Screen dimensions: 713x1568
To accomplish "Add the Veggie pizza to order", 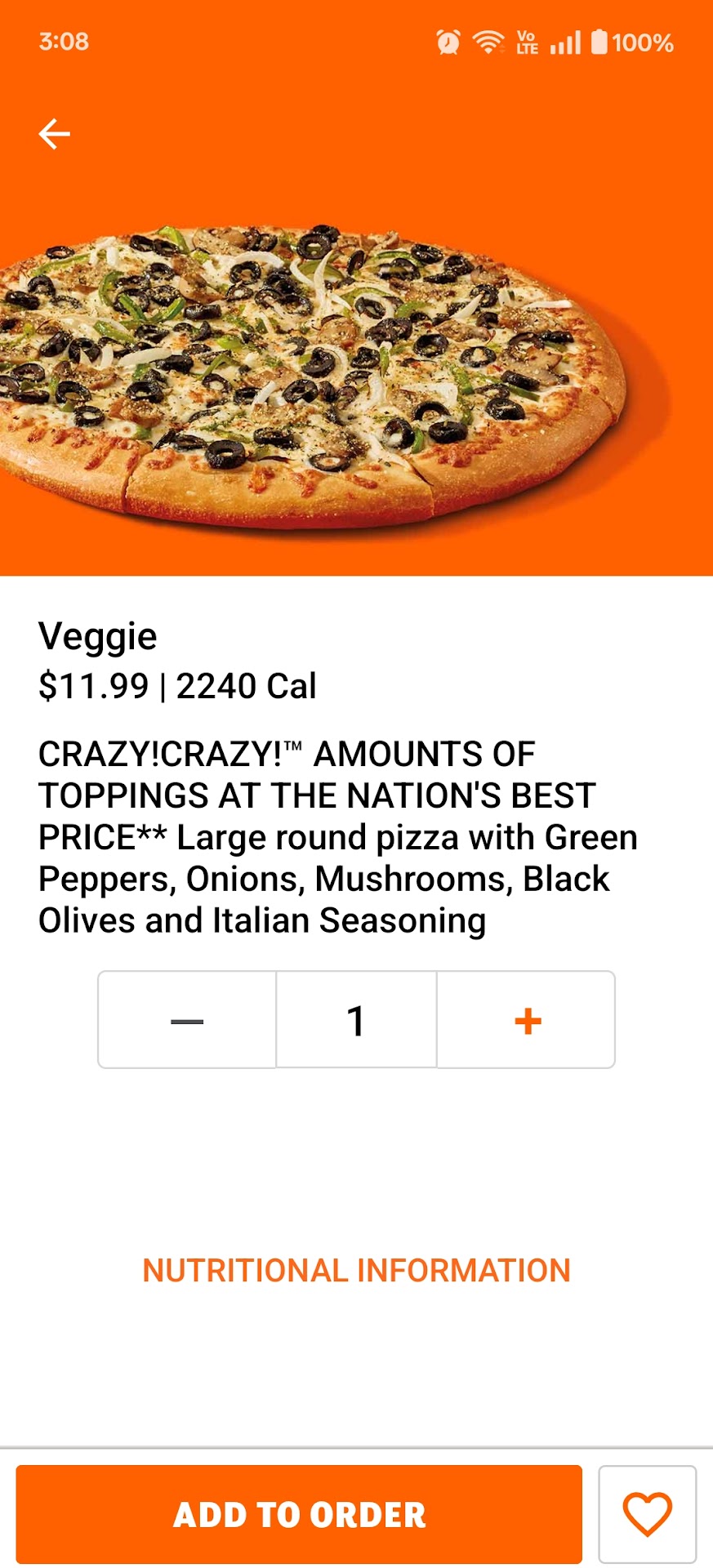I will point(299,1515).
